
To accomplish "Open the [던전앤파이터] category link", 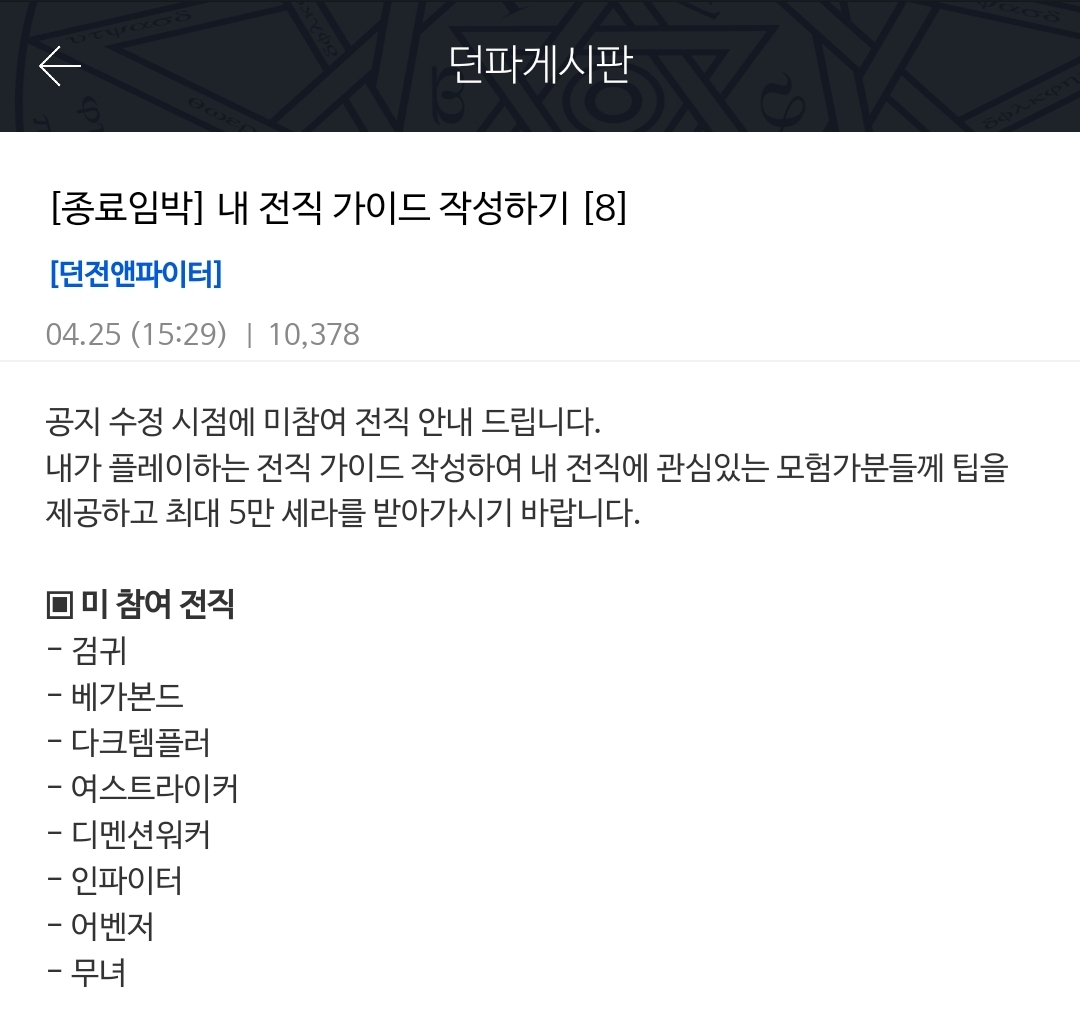I will click(x=135, y=273).
